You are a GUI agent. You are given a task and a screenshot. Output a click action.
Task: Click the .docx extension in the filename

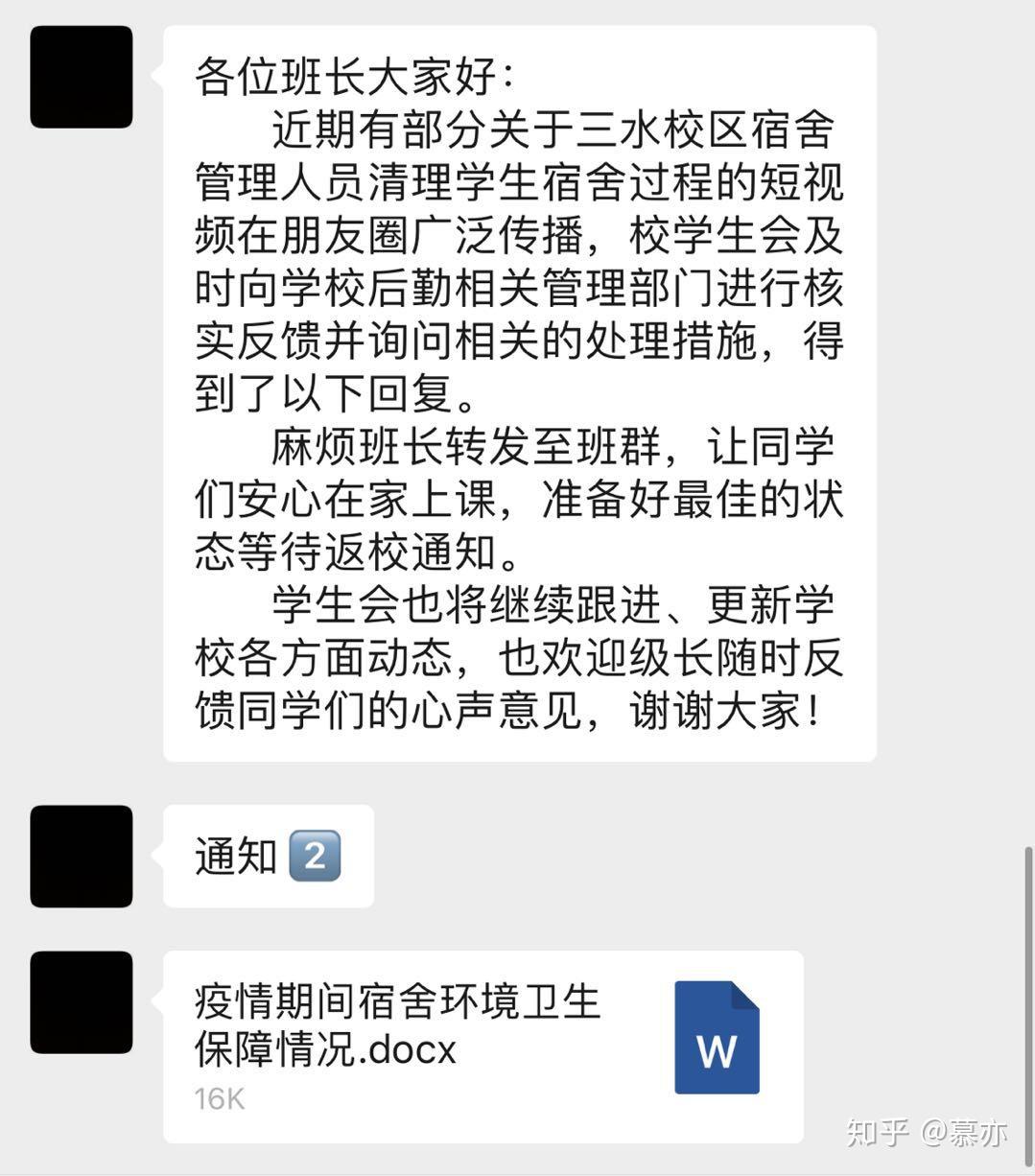416,1050
